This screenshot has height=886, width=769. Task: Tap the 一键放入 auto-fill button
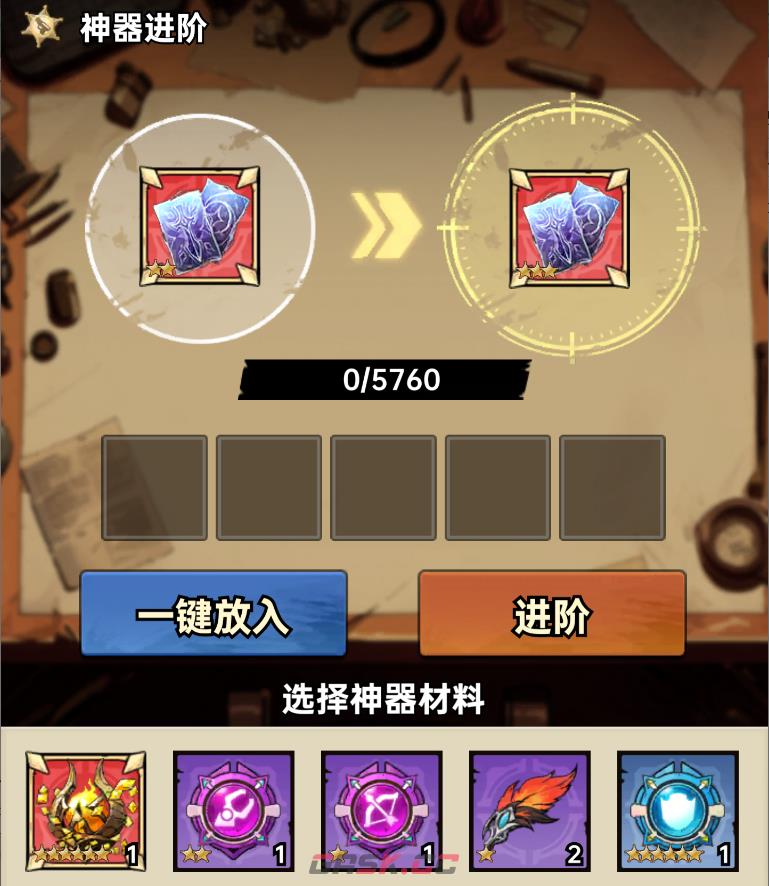pos(213,614)
